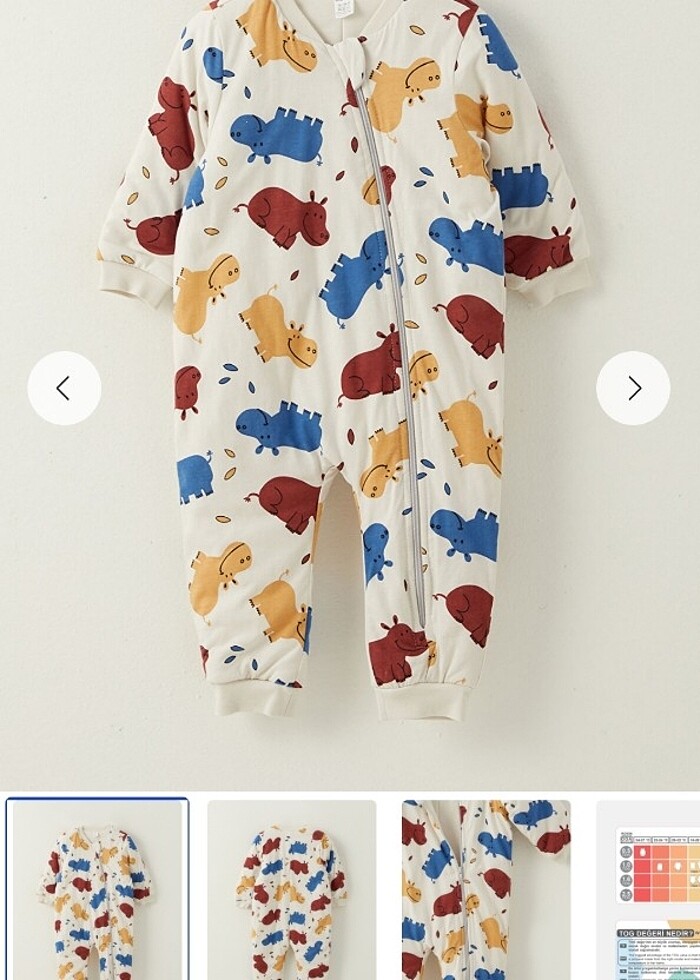Image resolution: width=700 pixels, height=980 pixels.
Task: Show the next product image
Action: click(633, 388)
